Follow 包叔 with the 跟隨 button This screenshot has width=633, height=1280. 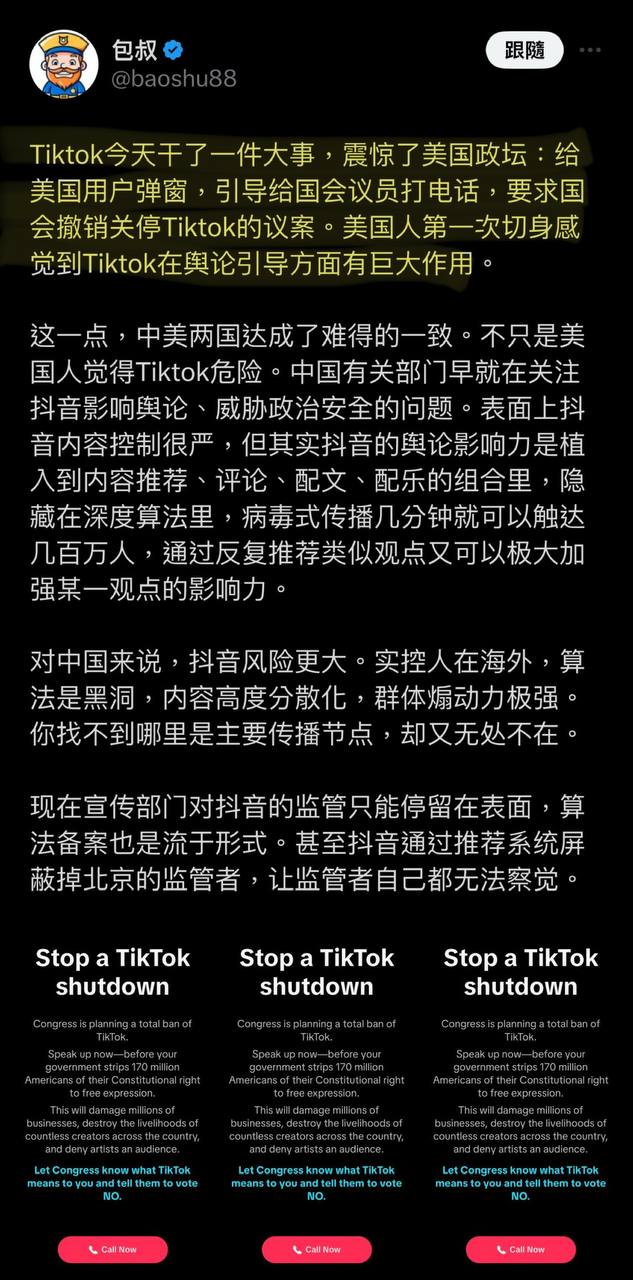[524, 51]
